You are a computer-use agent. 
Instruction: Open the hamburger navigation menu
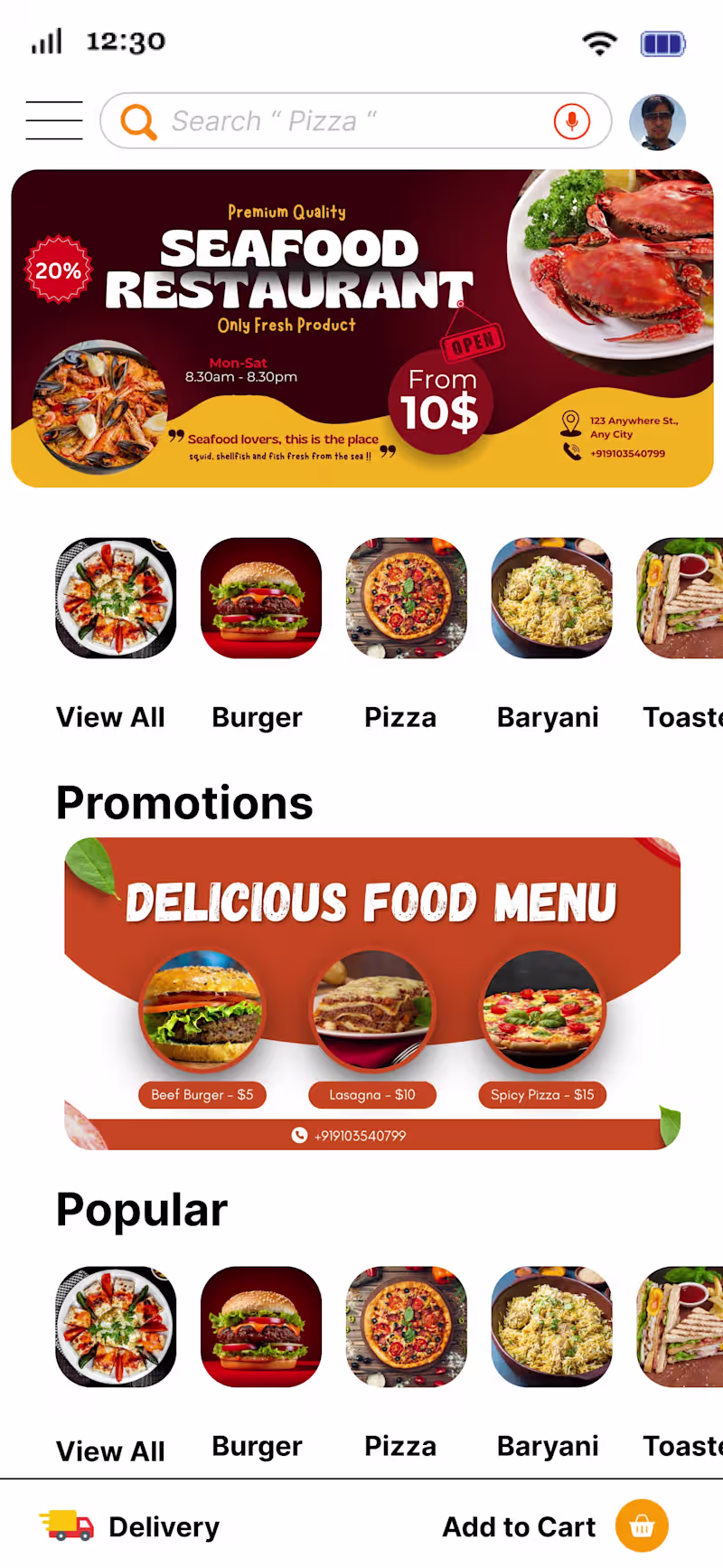click(x=53, y=120)
